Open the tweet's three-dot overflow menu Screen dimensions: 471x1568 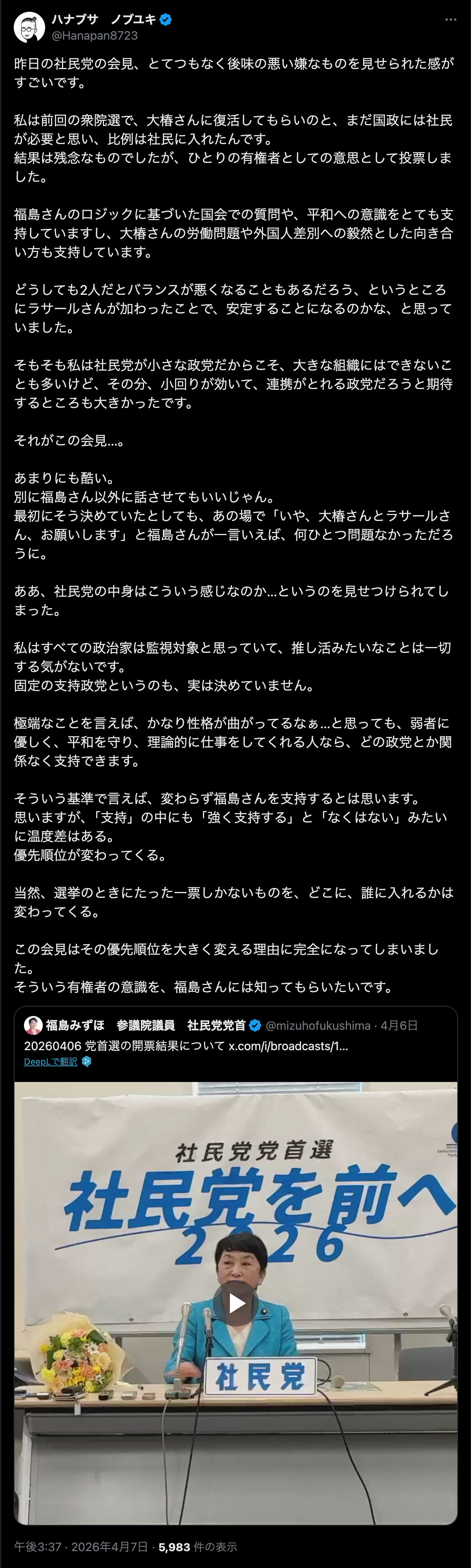(x=450, y=20)
